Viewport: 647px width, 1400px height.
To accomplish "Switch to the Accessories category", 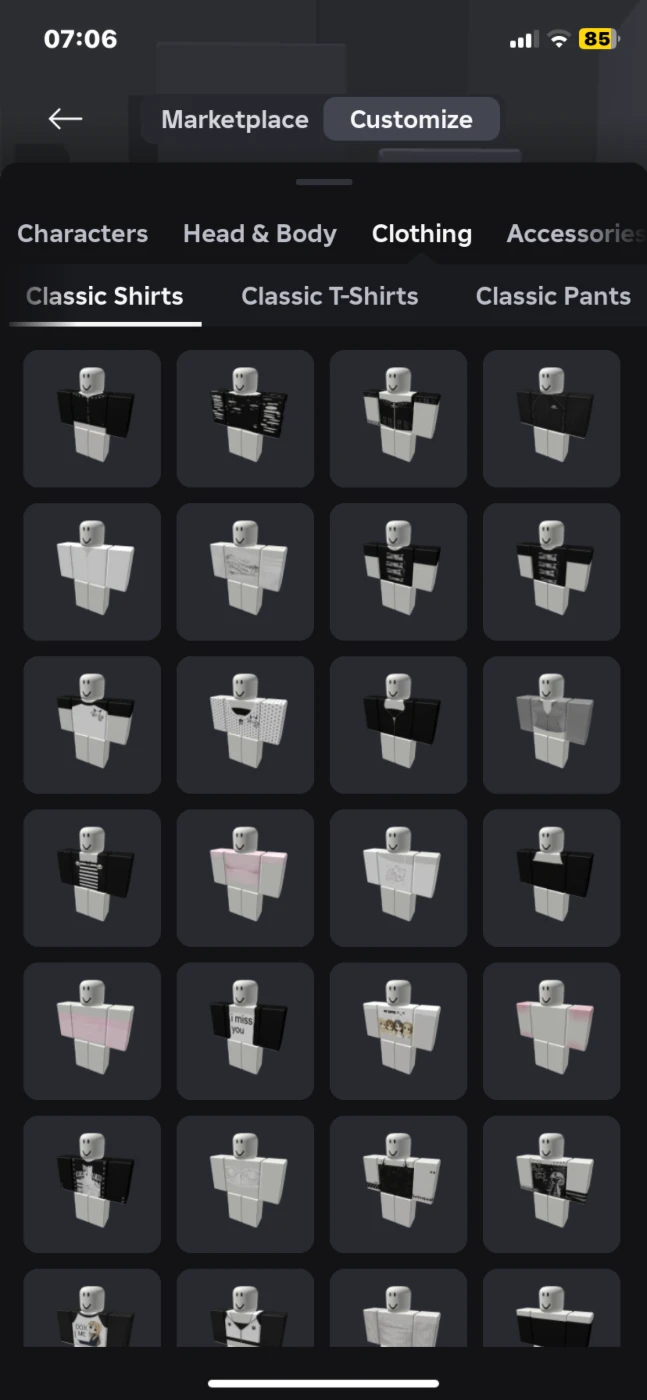I will point(576,234).
